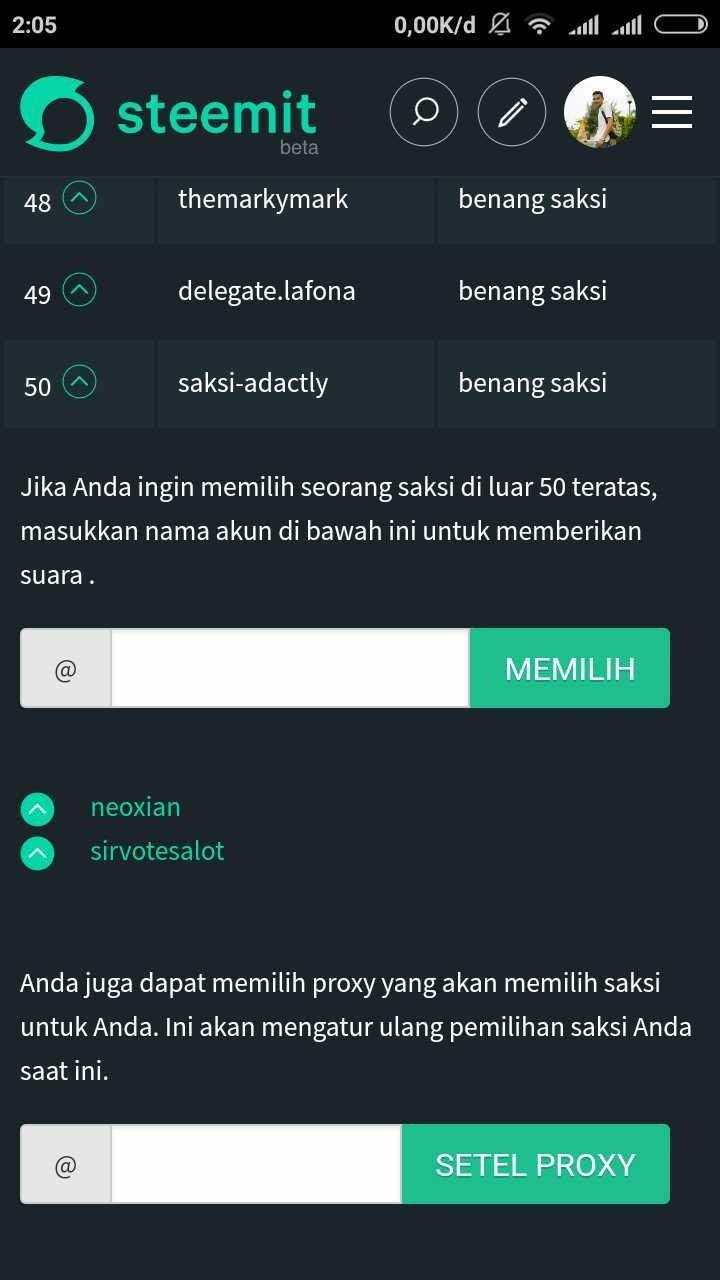The height and width of the screenshot is (1280, 720).
Task: Open delegate.lafona profile link
Action: click(266, 291)
